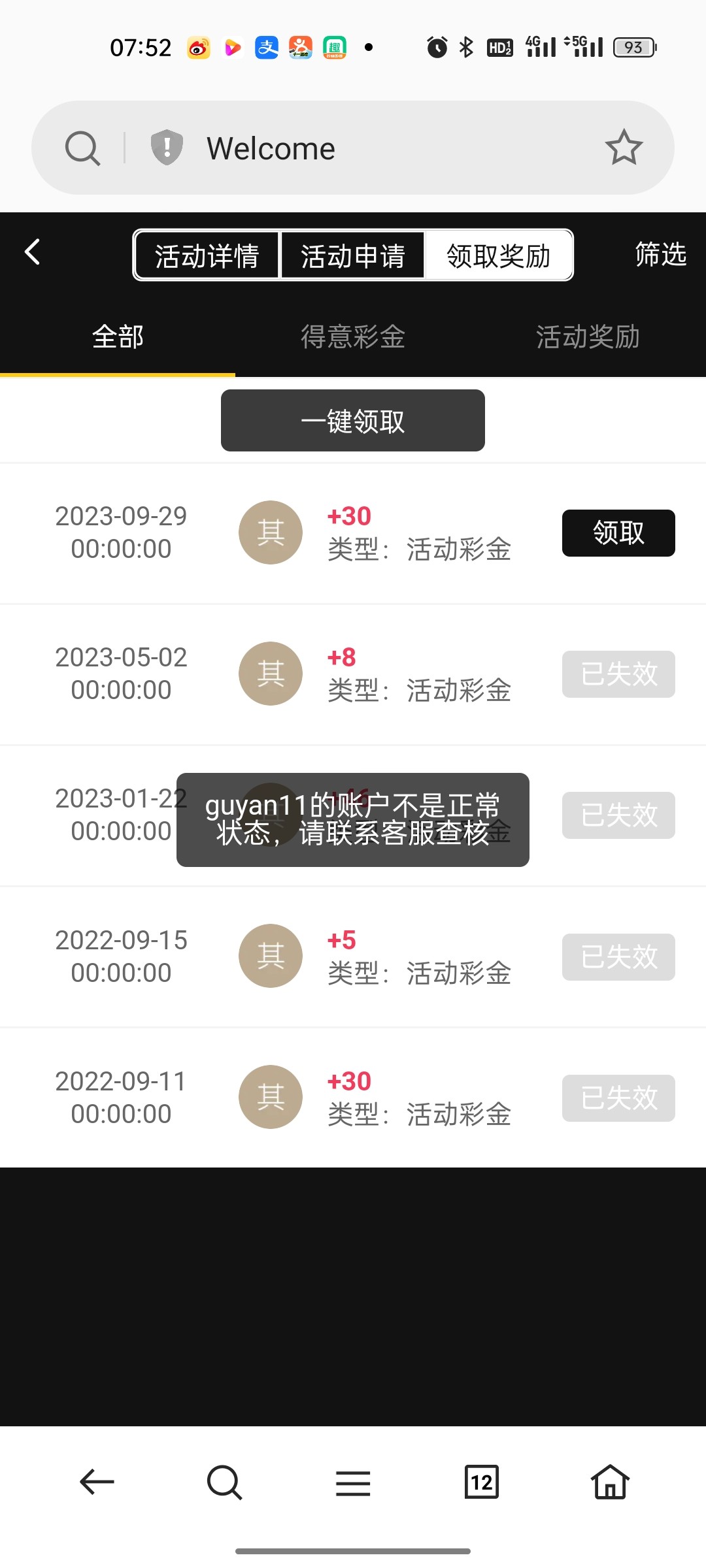Viewport: 706px width, 1568px height.
Task: Select the 领取奖励 segment
Action: [x=499, y=255]
